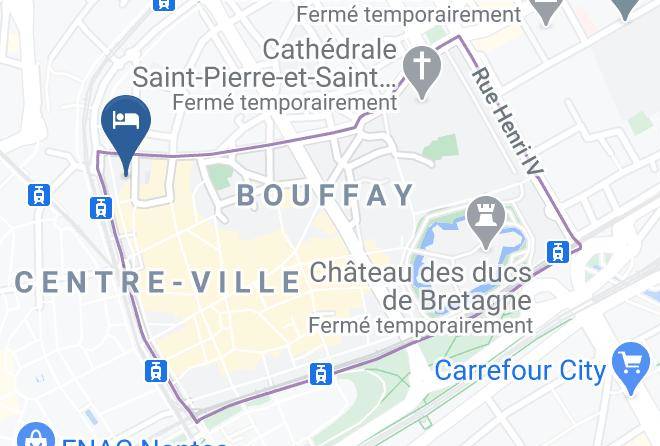The width and height of the screenshot is (660, 446).
Task: Open the Cathédrale Saint-Pierre-et-Saint-Paul cross pin
Action: tap(422, 73)
